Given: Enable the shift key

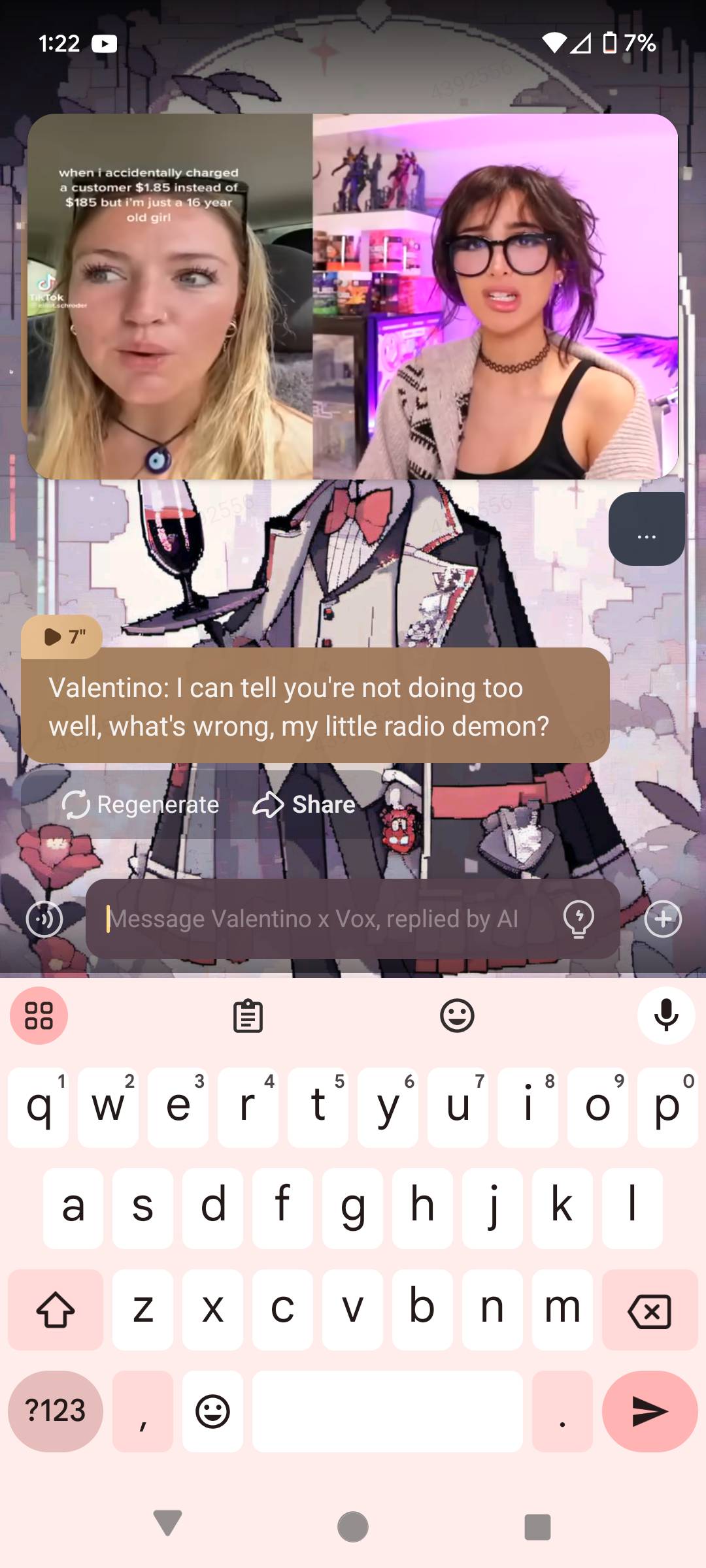Looking at the screenshot, I should (x=56, y=1311).
